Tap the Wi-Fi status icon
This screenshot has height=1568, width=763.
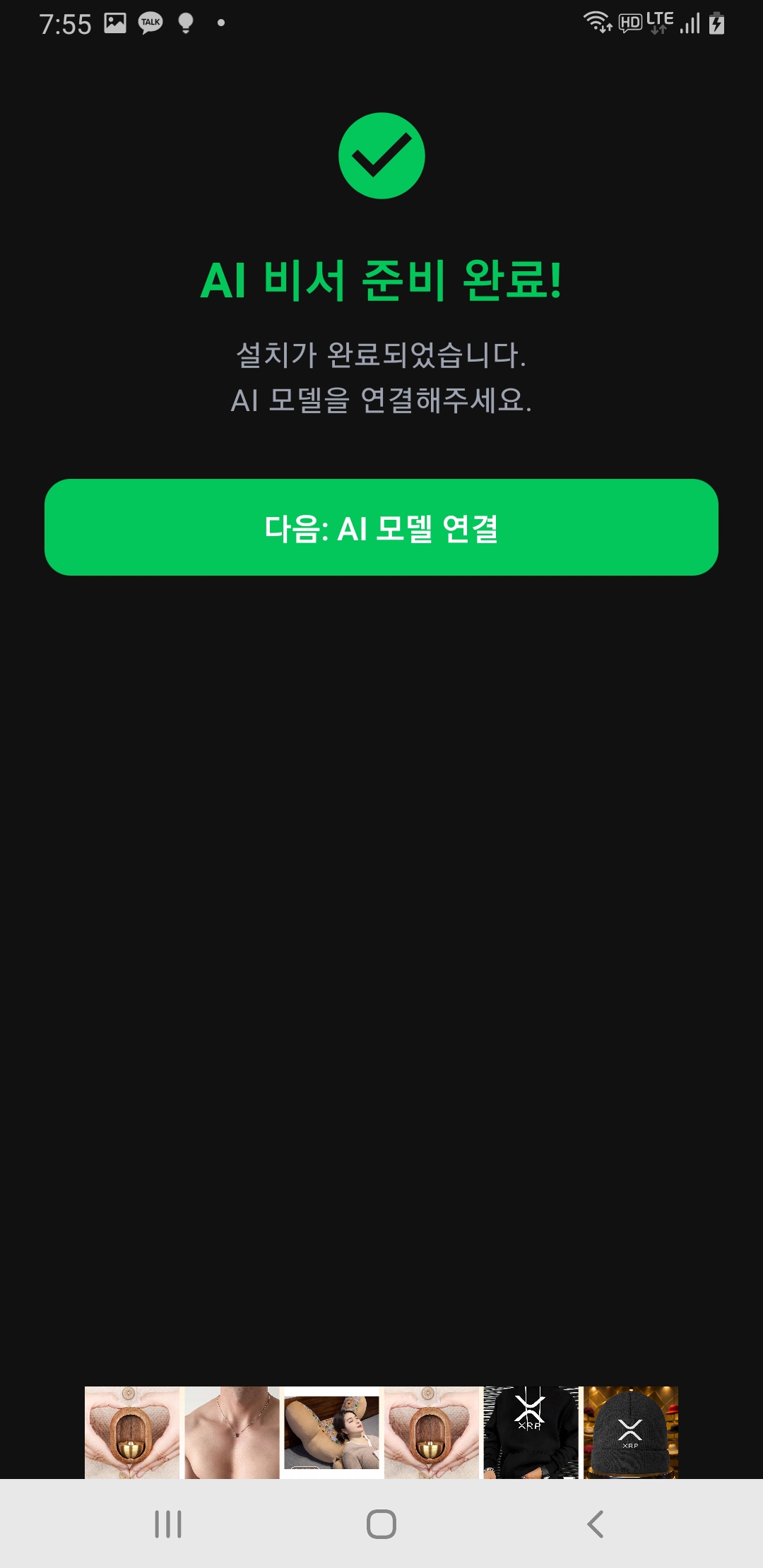click(x=597, y=21)
